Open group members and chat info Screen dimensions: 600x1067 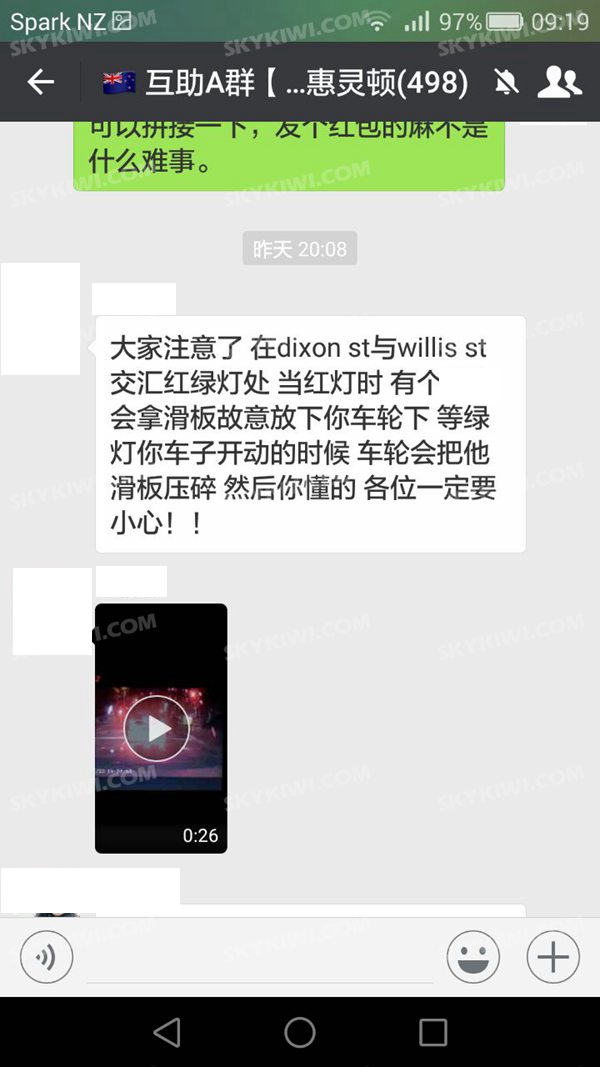click(559, 82)
